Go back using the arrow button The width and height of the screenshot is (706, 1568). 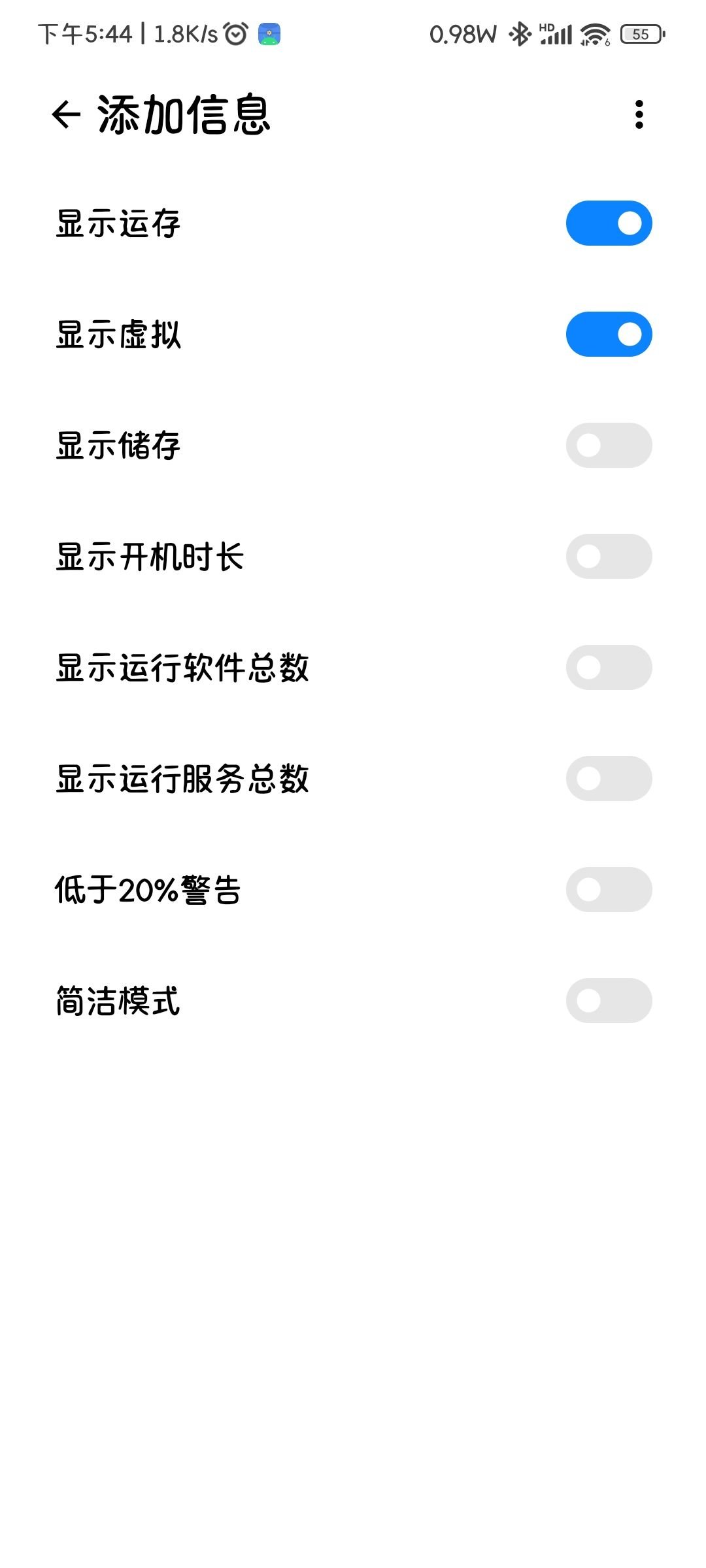(x=65, y=114)
